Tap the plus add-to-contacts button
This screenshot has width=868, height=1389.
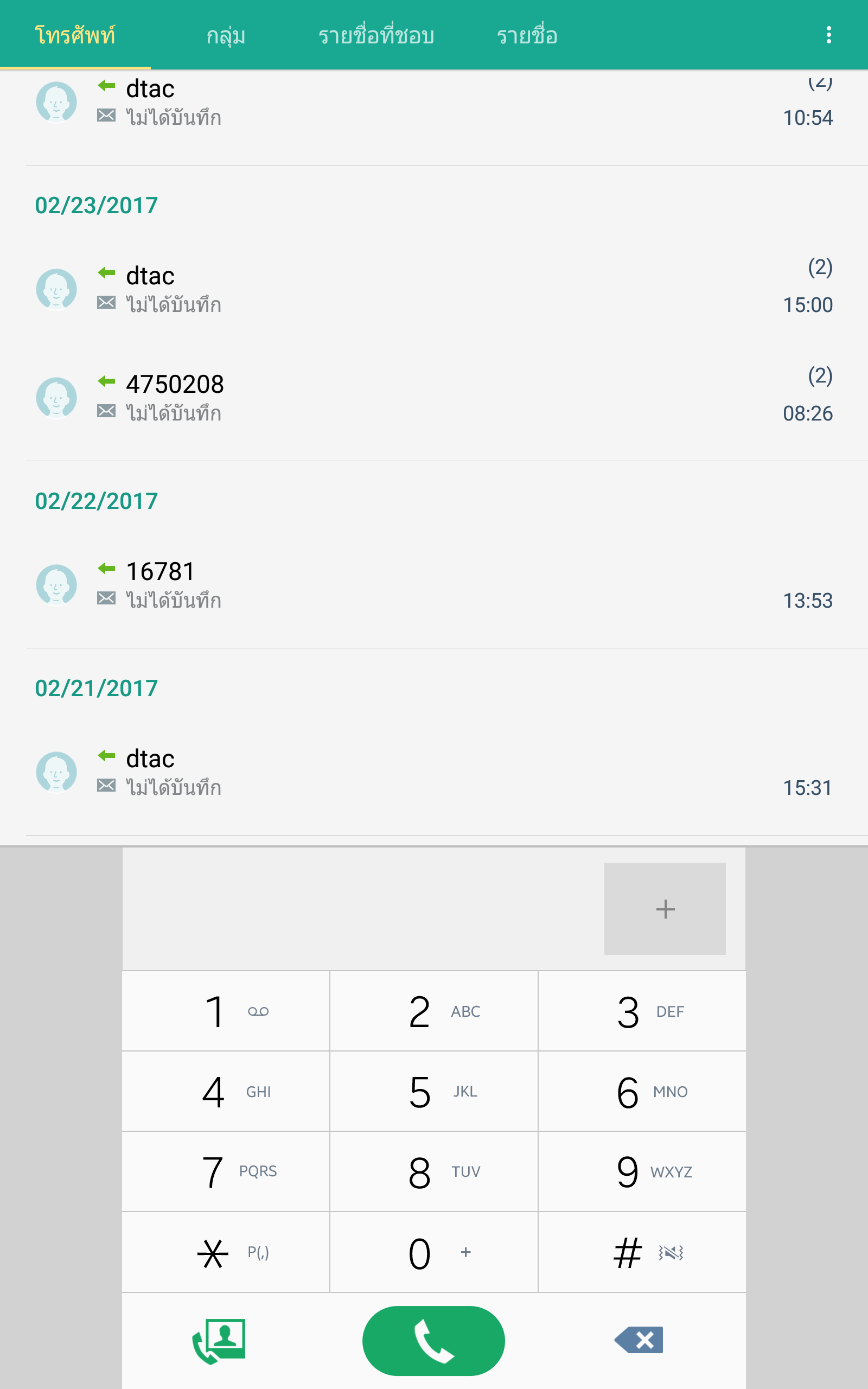click(665, 909)
